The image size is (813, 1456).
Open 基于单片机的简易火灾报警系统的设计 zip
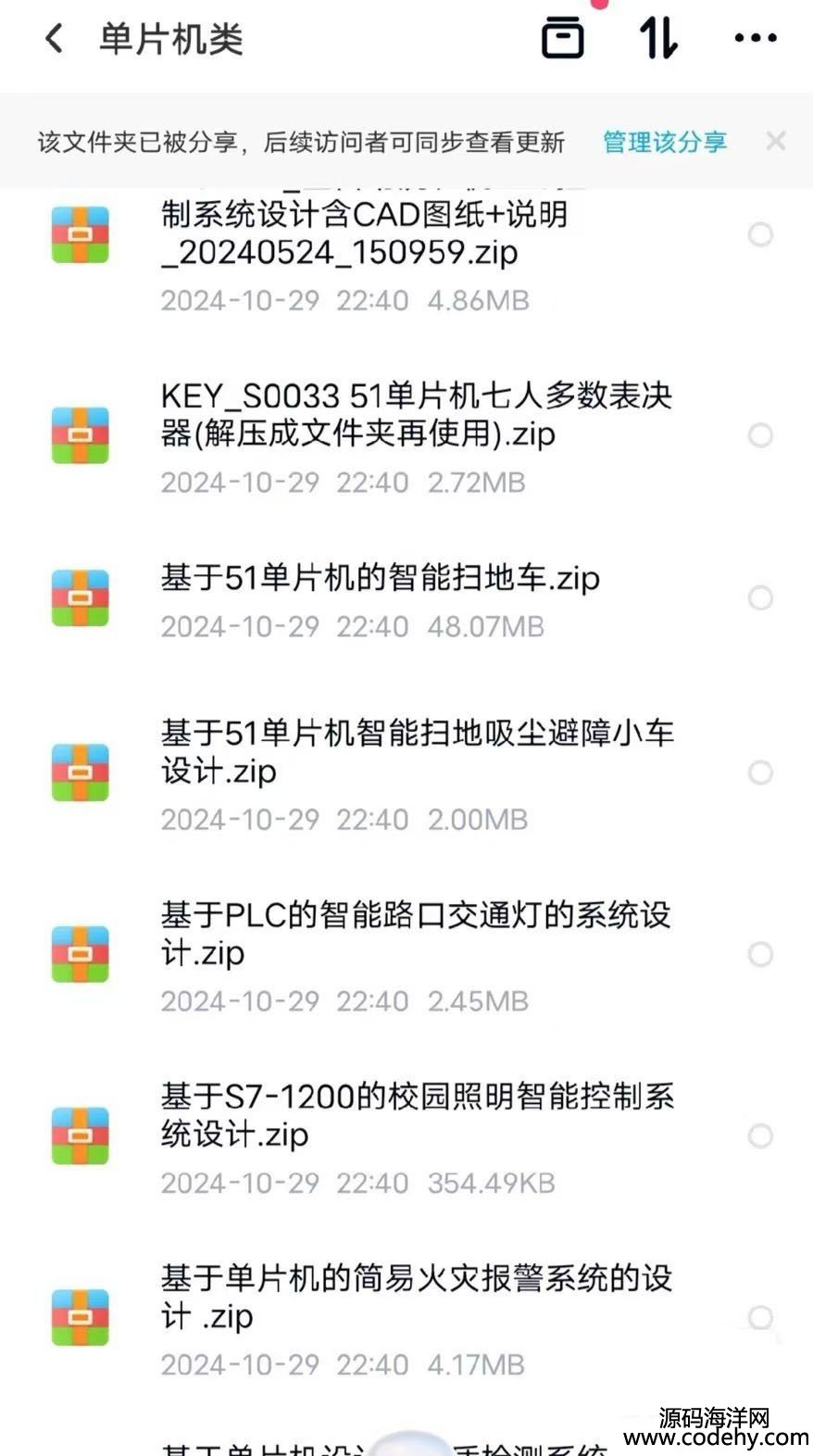pos(416,1297)
